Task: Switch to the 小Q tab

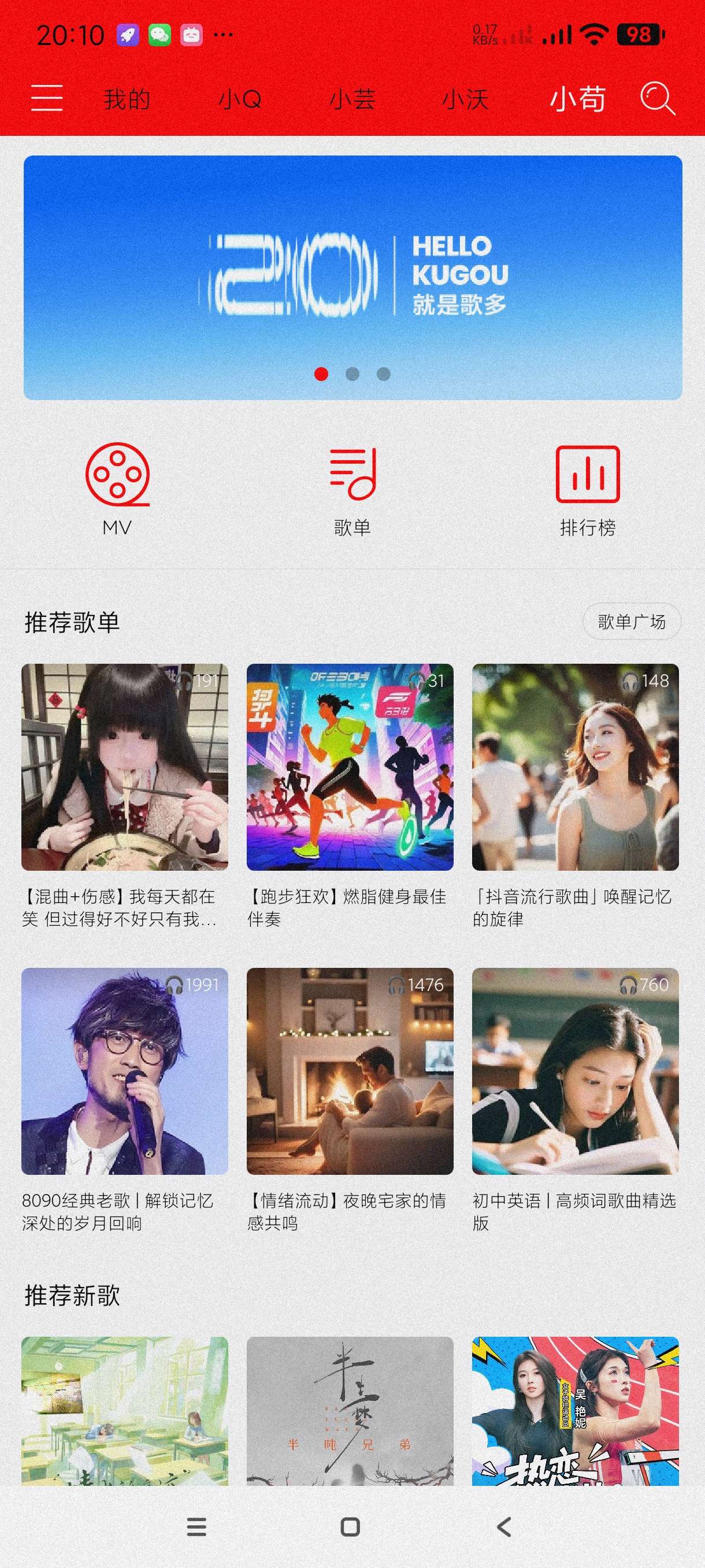Action: [240, 99]
